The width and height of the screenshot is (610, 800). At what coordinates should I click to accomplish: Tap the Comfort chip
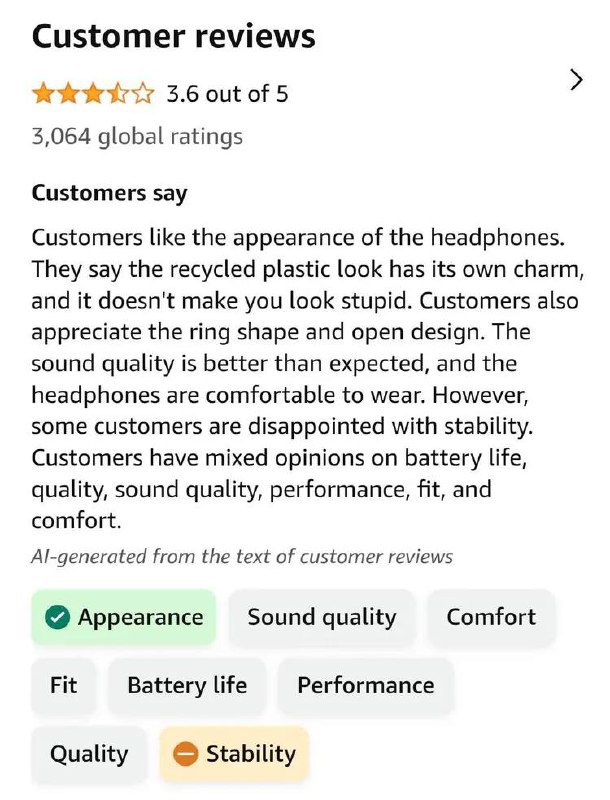pyautogui.click(x=491, y=617)
